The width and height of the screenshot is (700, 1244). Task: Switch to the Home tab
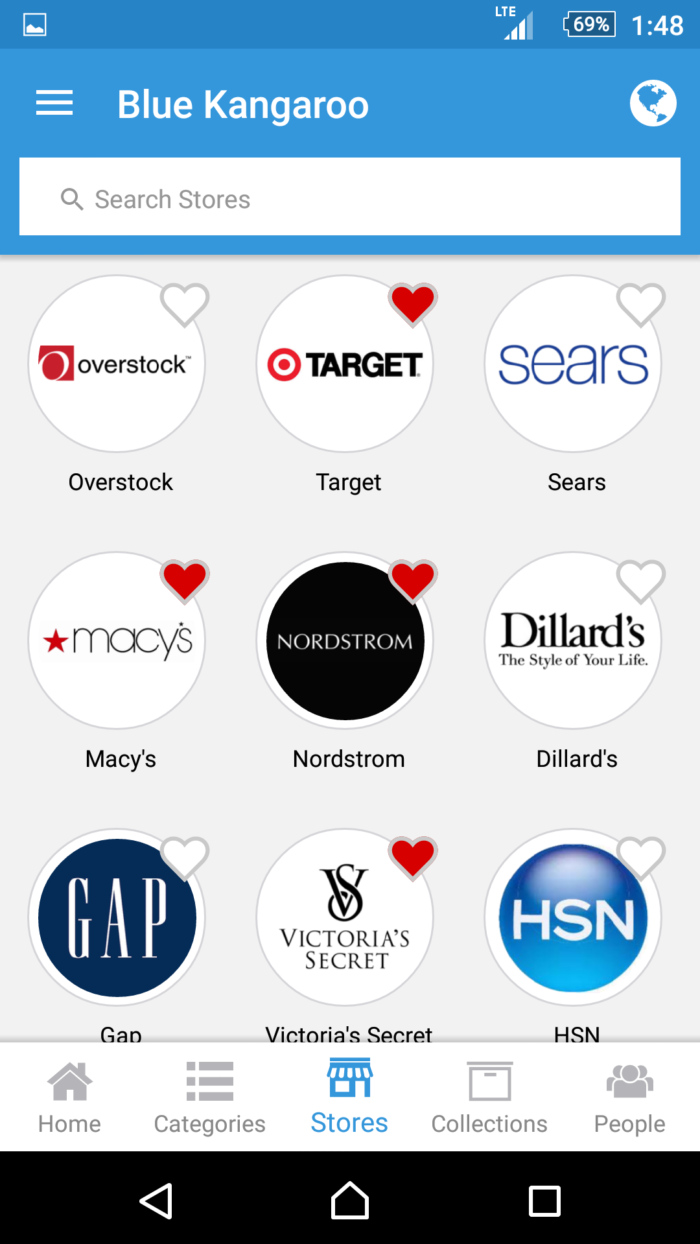[69, 1097]
